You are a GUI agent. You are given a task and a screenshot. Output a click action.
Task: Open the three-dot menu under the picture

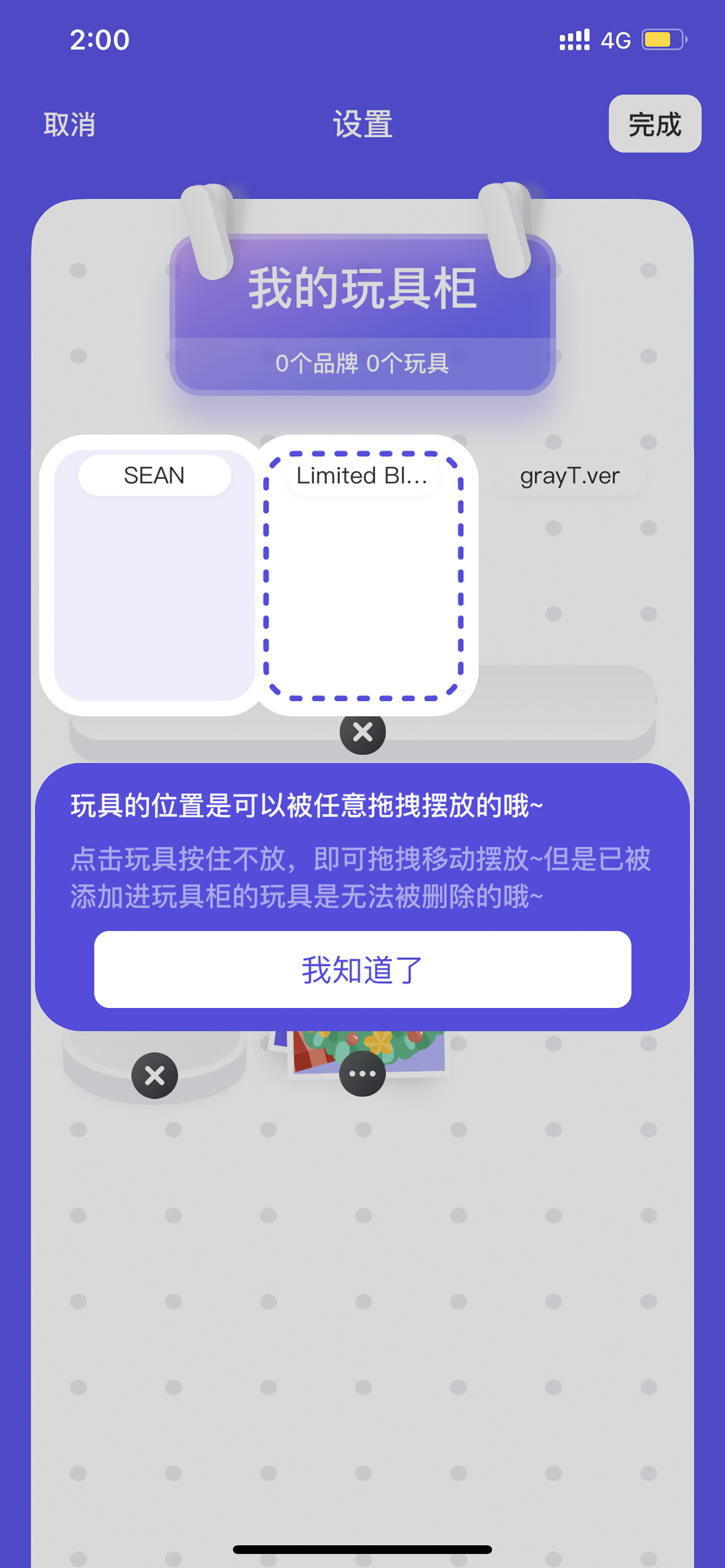[362, 1073]
